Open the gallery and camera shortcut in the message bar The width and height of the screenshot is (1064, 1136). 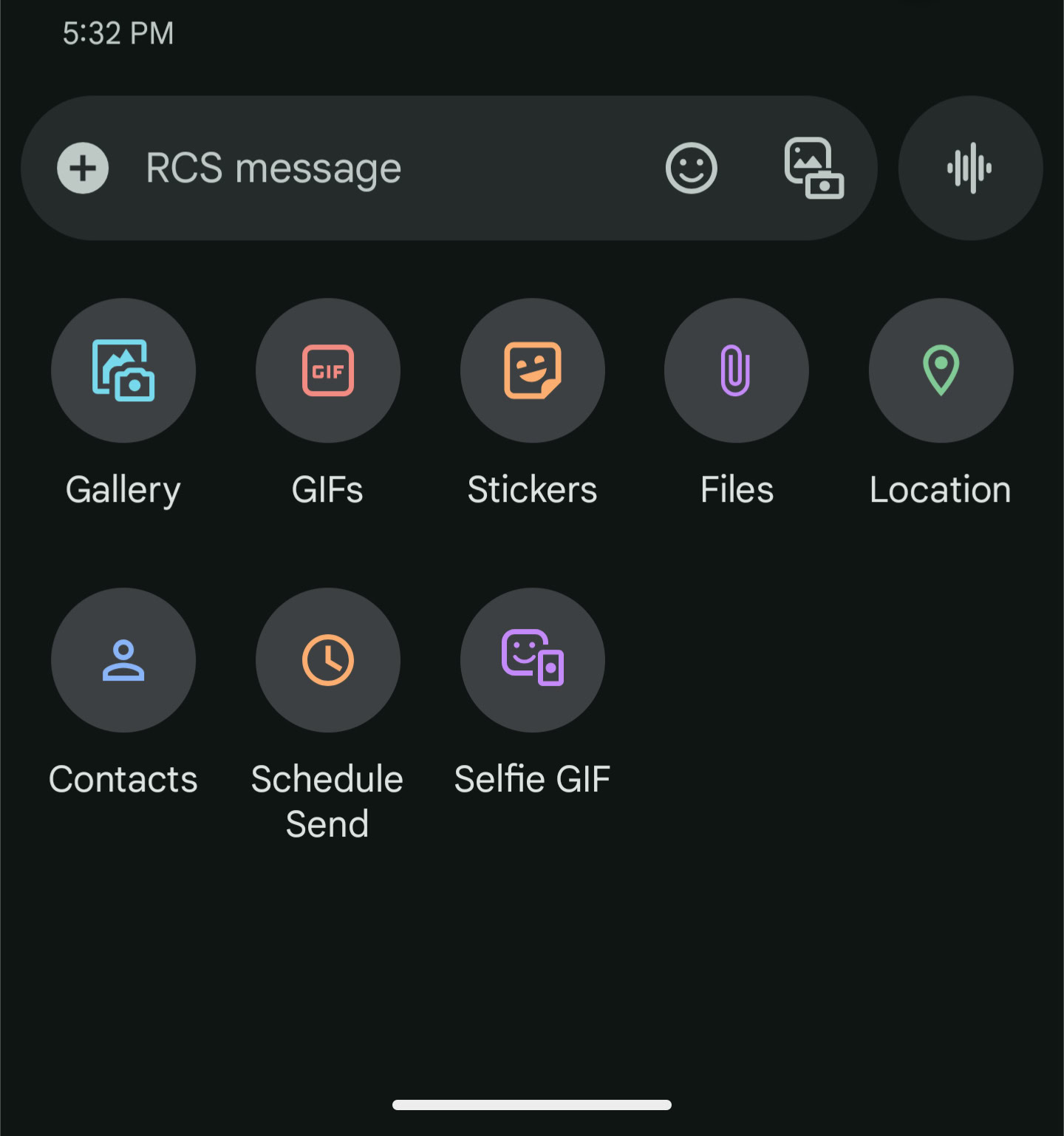pos(814,169)
